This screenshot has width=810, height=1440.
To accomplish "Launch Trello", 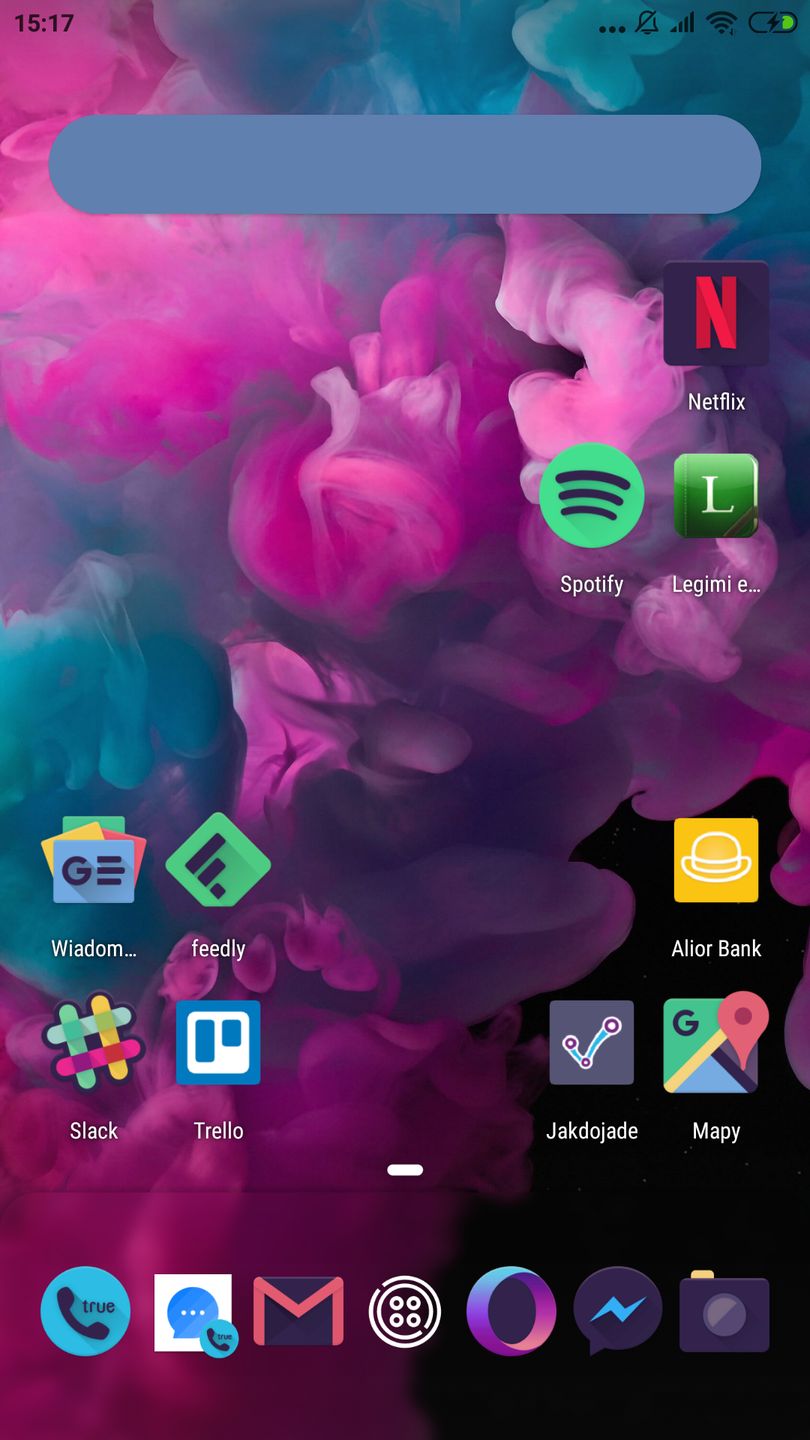I will tap(218, 1042).
